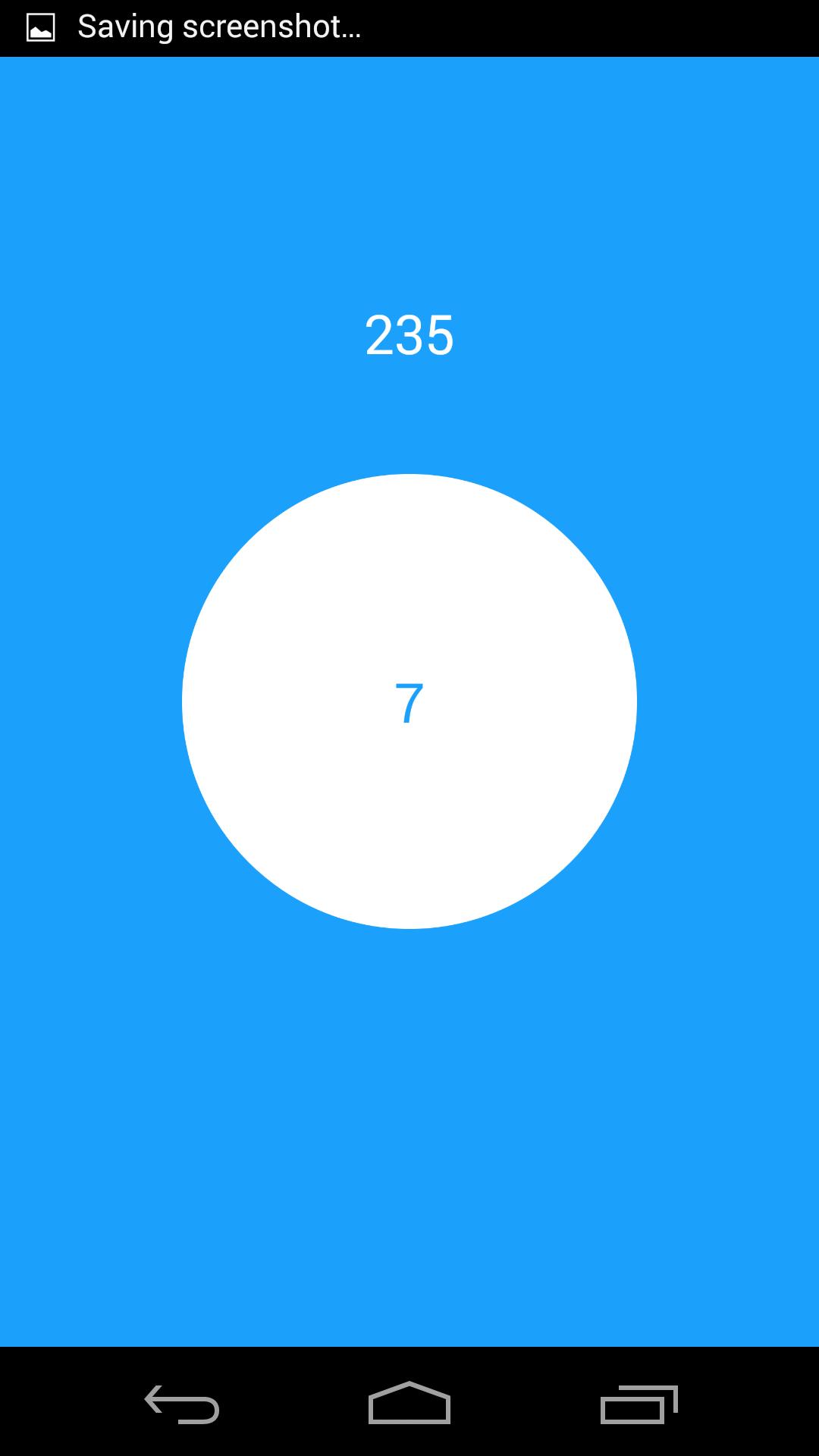The width and height of the screenshot is (819, 1456).
Task: Open the recent apps view
Action: [x=639, y=1404]
